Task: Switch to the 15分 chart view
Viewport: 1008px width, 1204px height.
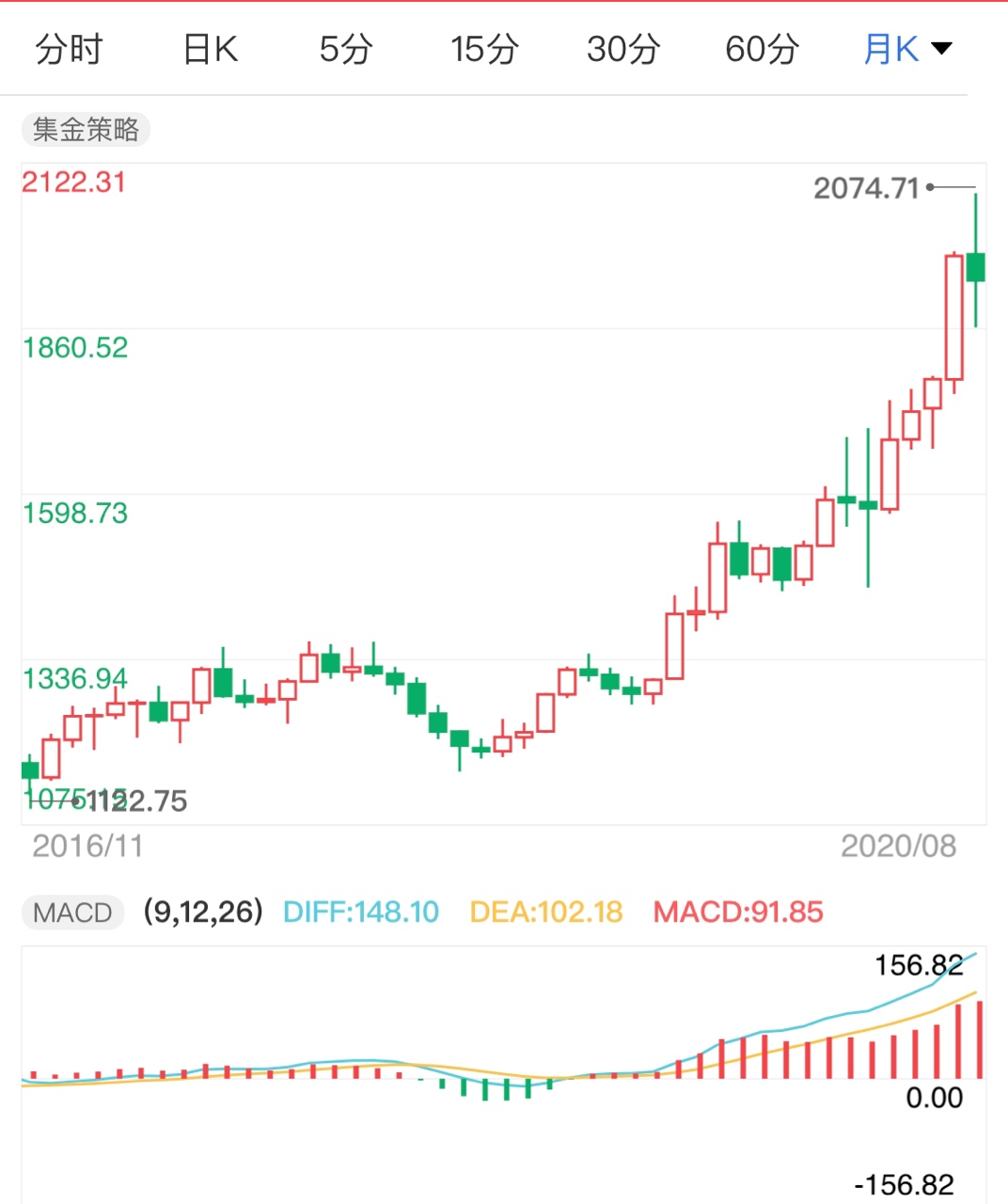Action: 485,49
